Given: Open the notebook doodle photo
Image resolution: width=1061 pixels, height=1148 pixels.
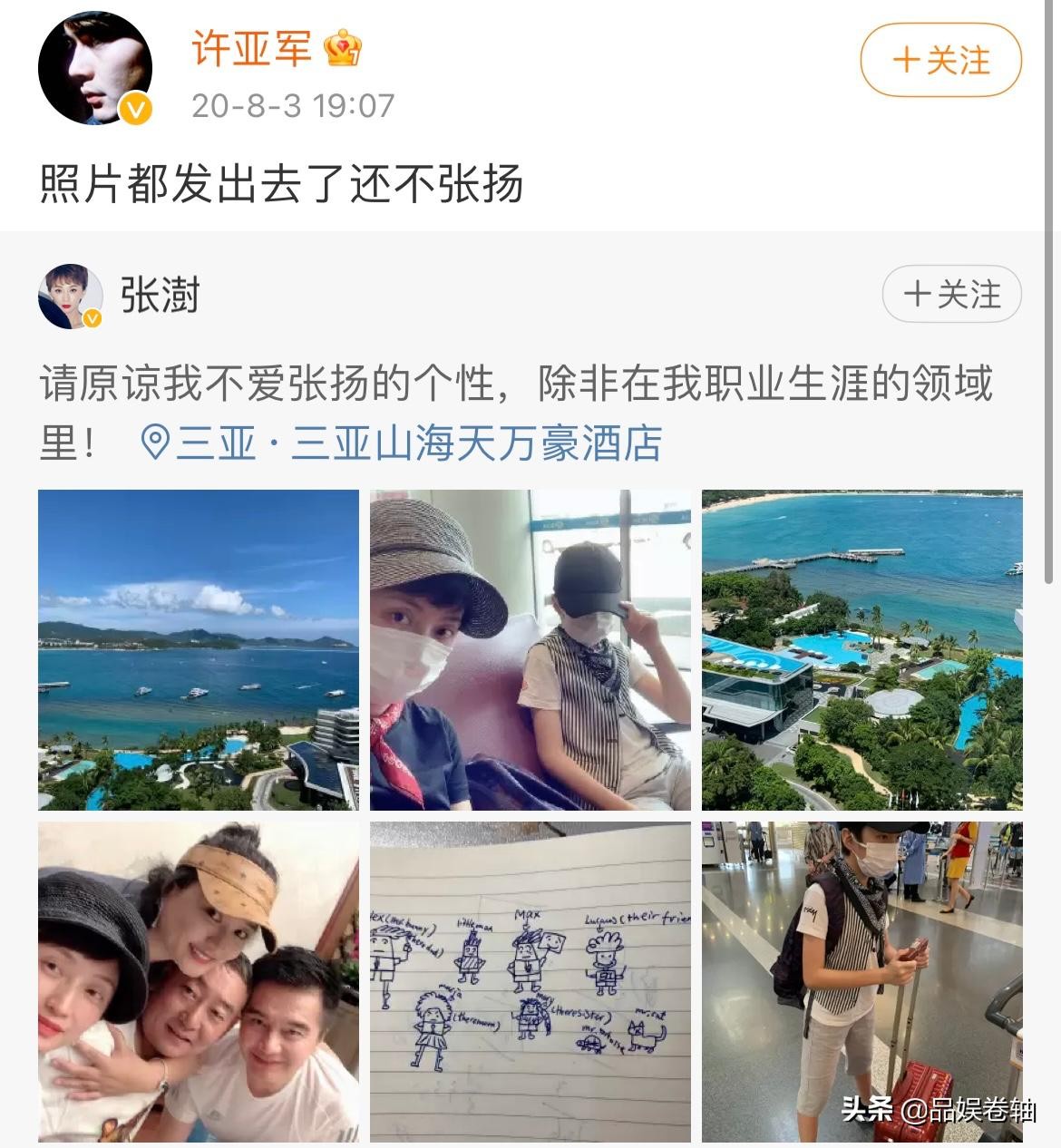Looking at the screenshot, I should click(530, 981).
